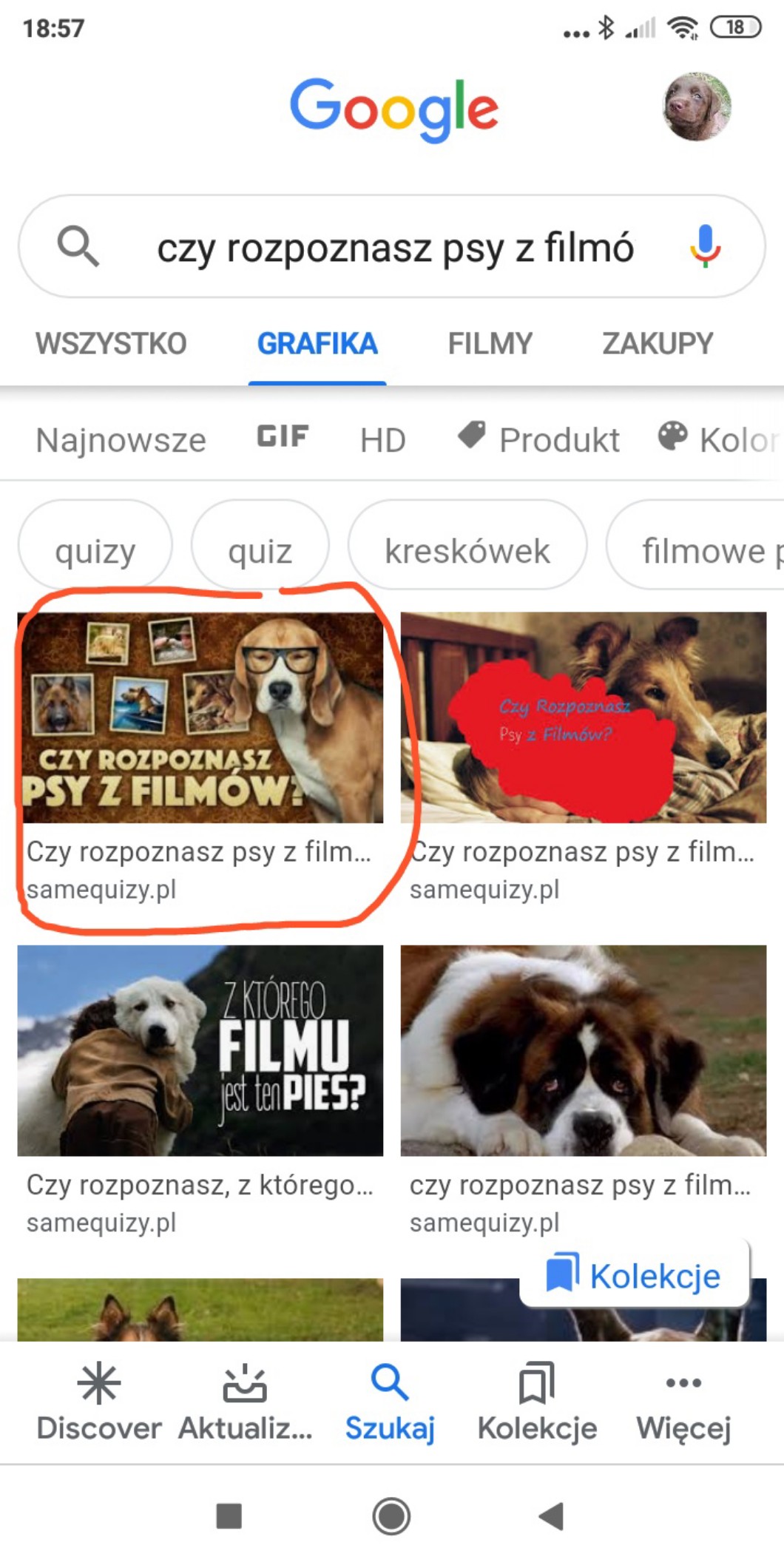Apply the GIF filter

[283, 437]
